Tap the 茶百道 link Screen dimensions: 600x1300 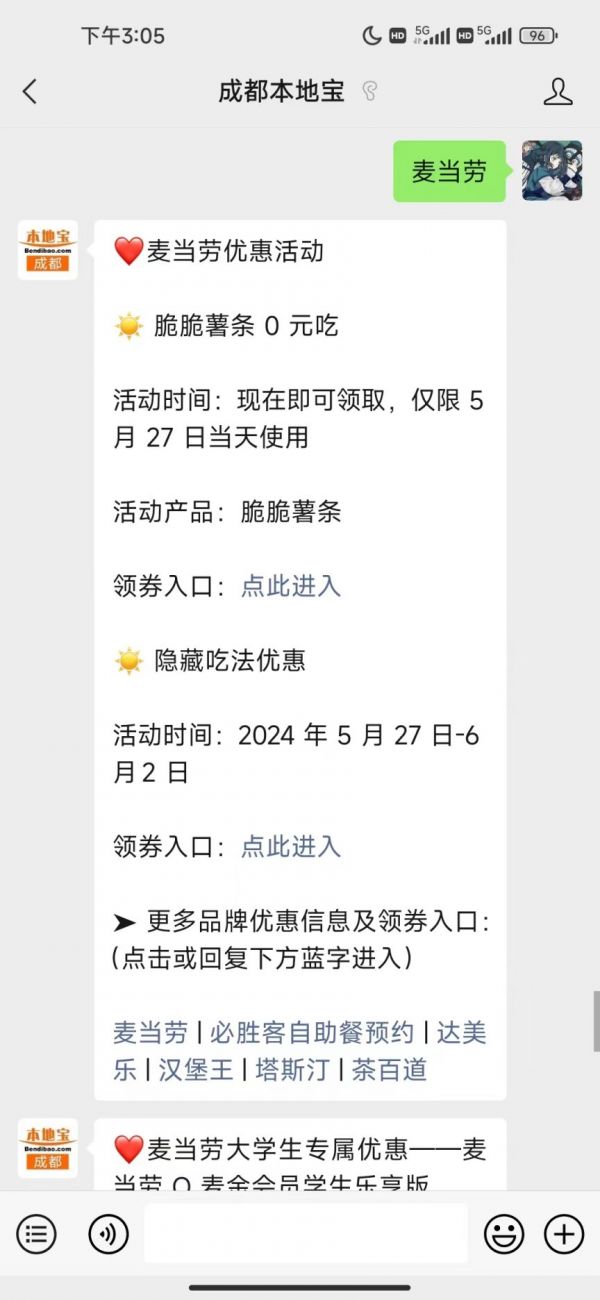389,1069
